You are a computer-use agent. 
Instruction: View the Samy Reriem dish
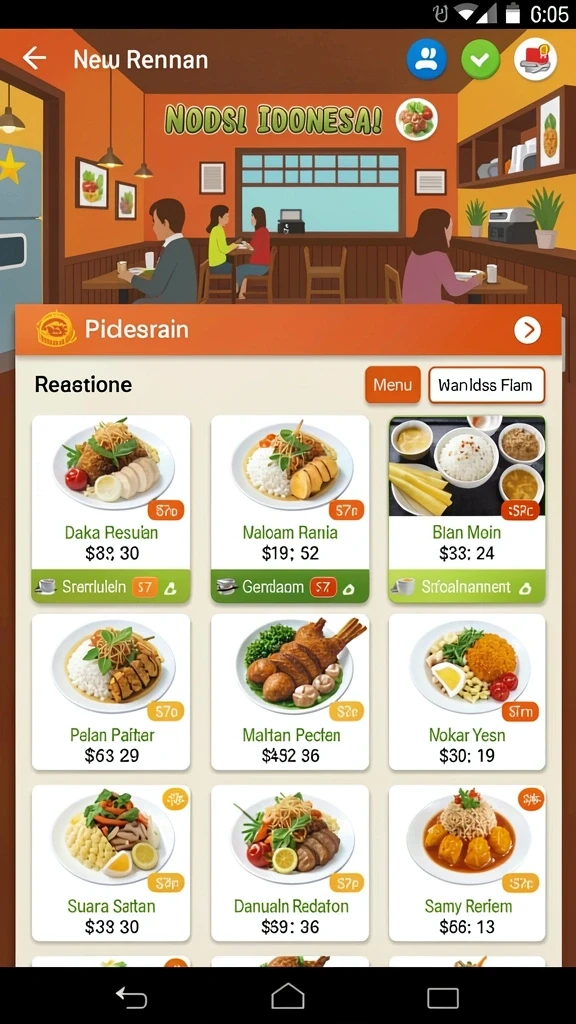[467, 863]
